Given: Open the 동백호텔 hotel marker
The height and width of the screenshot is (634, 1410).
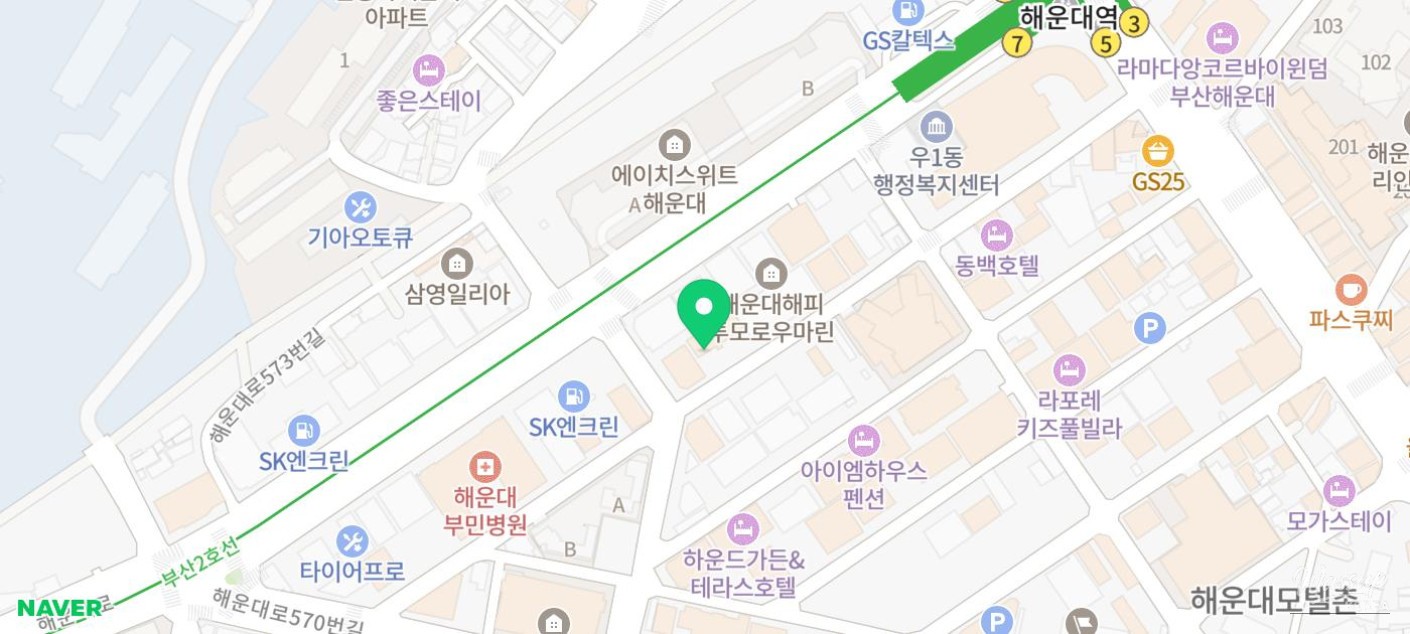Looking at the screenshot, I should [x=996, y=235].
